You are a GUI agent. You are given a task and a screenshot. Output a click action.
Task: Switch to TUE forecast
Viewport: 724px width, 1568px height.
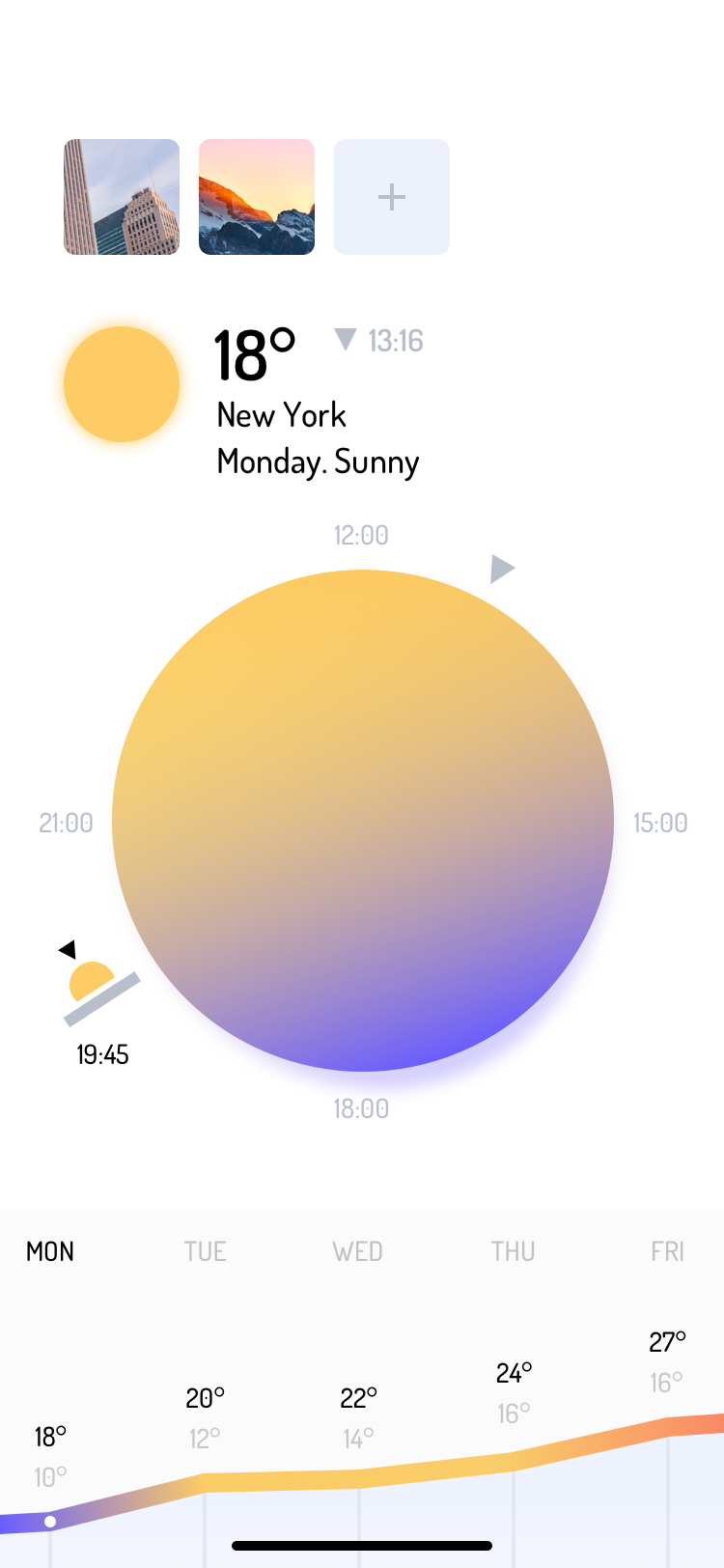tap(205, 1251)
